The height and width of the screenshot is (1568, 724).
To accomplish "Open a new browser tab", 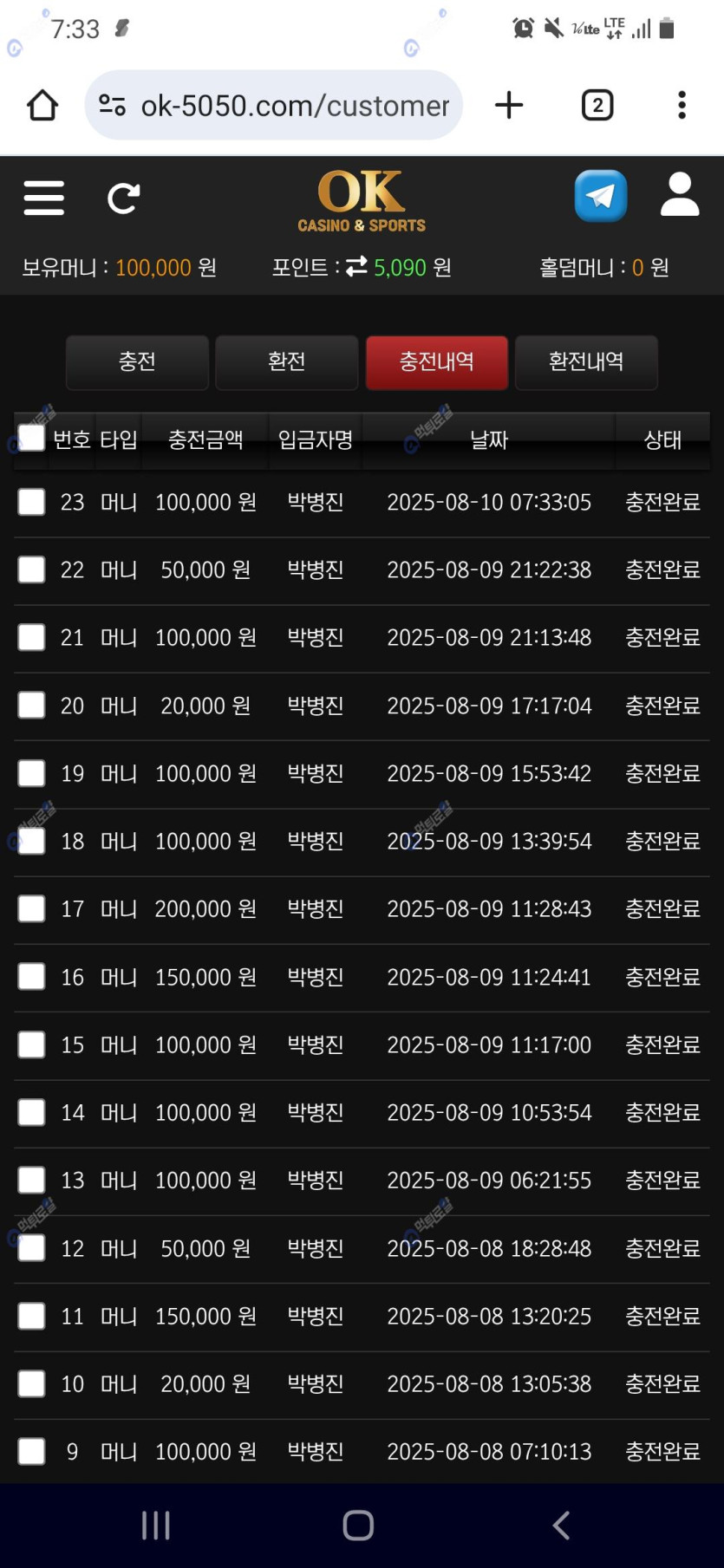I will pyautogui.click(x=509, y=106).
